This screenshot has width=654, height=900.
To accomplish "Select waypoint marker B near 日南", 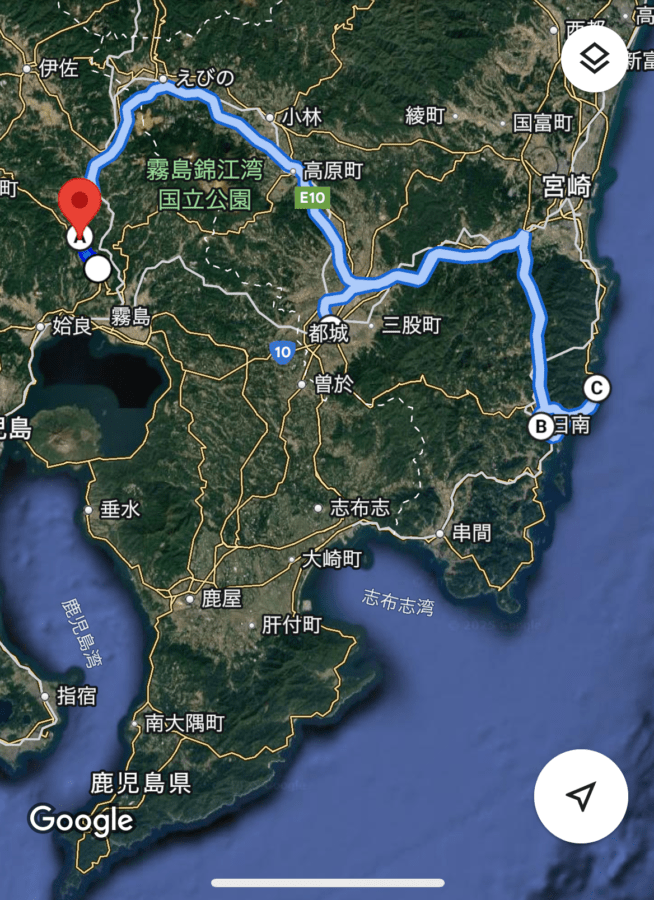I will pyautogui.click(x=541, y=426).
